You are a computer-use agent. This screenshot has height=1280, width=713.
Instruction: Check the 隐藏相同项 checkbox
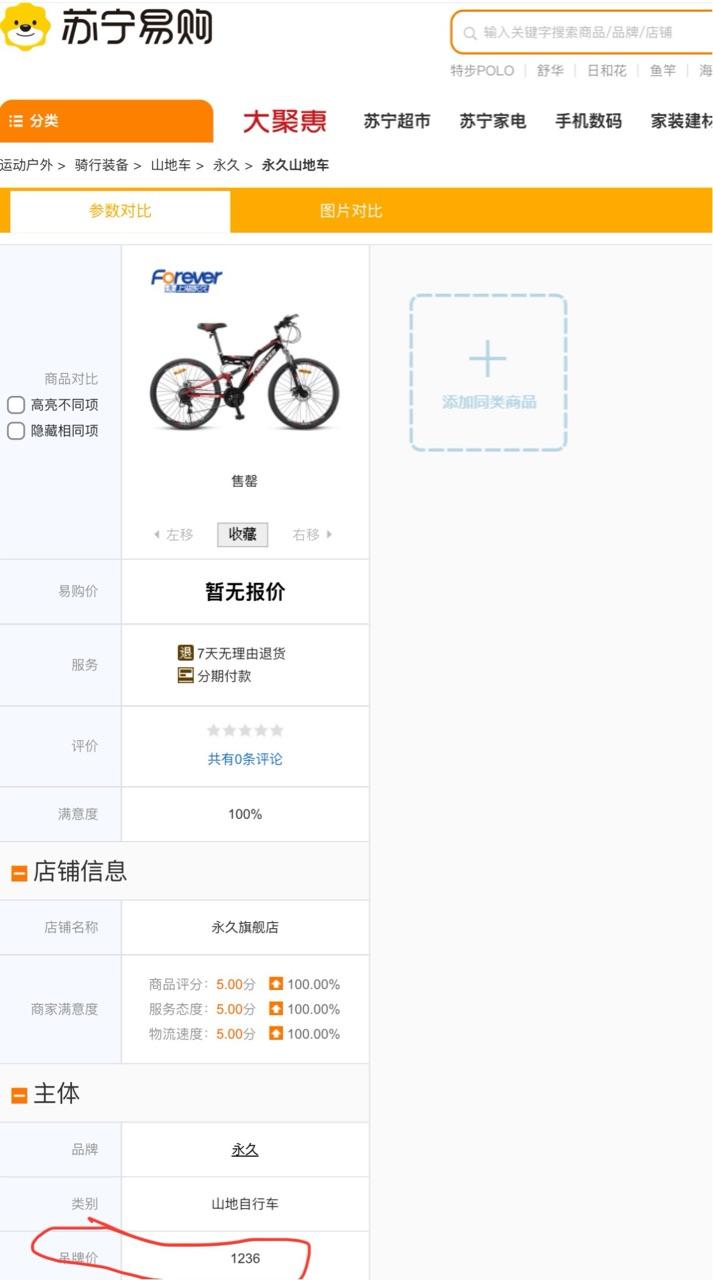17,431
